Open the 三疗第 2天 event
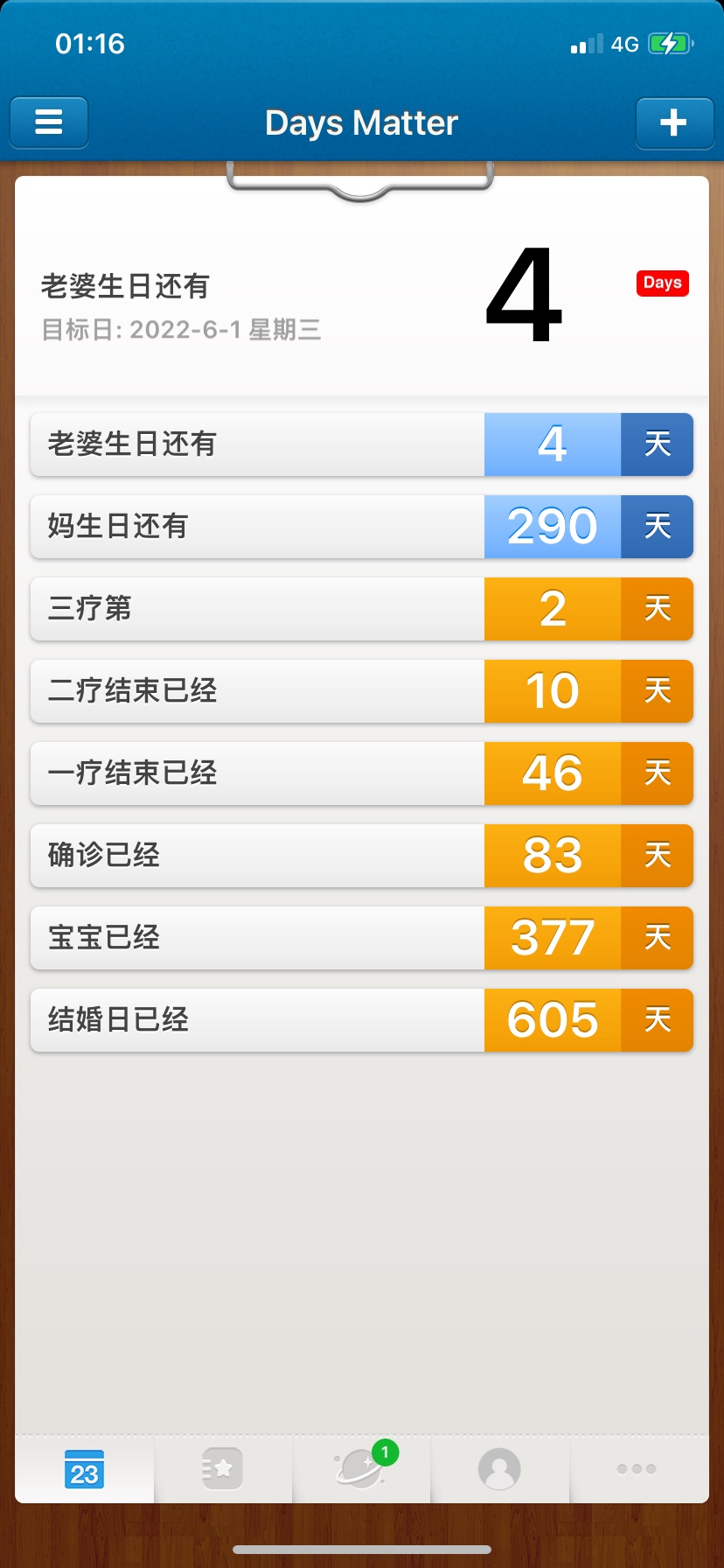This screenshot has height=1568, width=724. point(361,609)
